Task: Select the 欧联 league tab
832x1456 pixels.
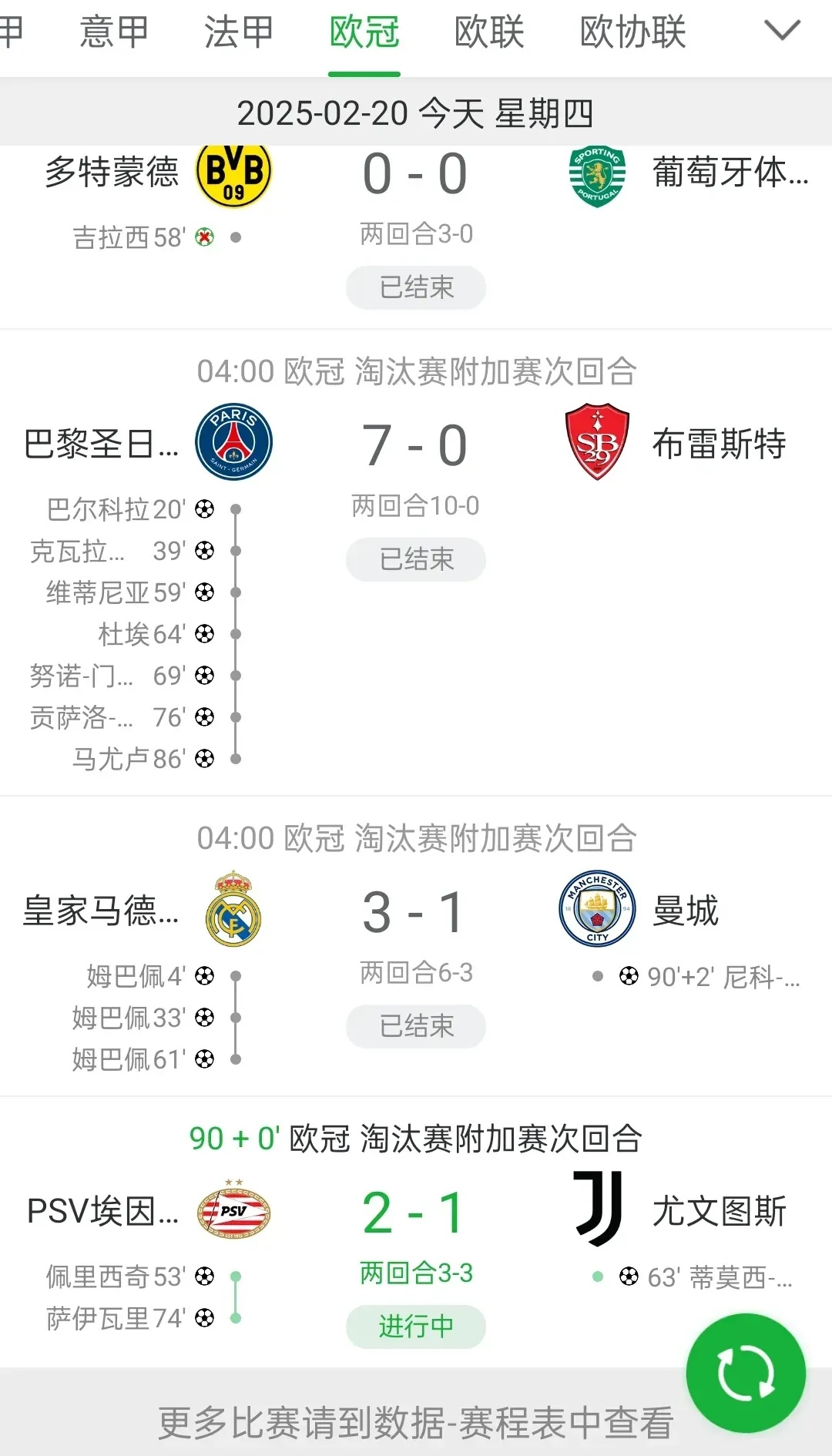Action: [489, 33]
